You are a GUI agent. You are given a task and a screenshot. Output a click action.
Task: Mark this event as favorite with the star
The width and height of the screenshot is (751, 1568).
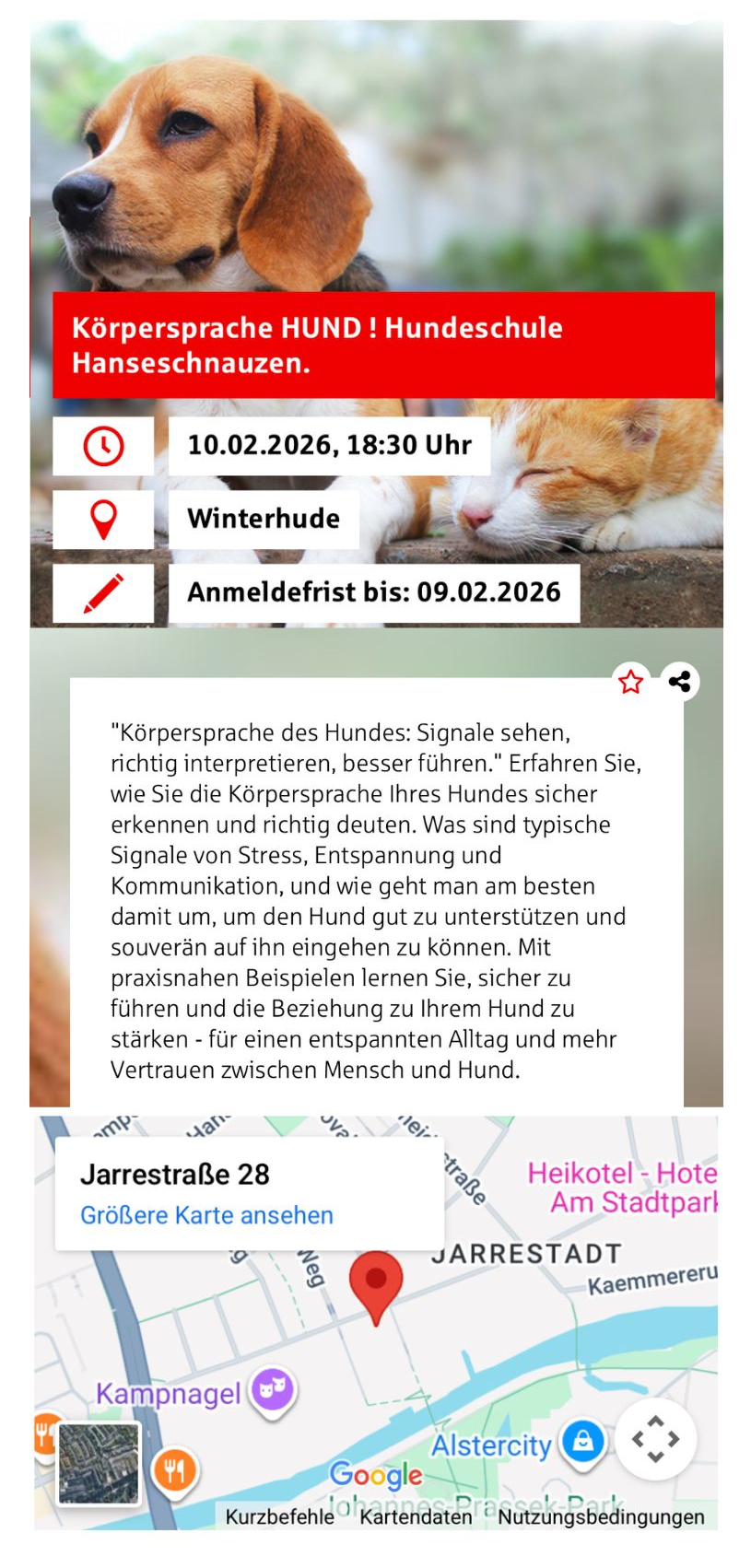pos(630,682)
